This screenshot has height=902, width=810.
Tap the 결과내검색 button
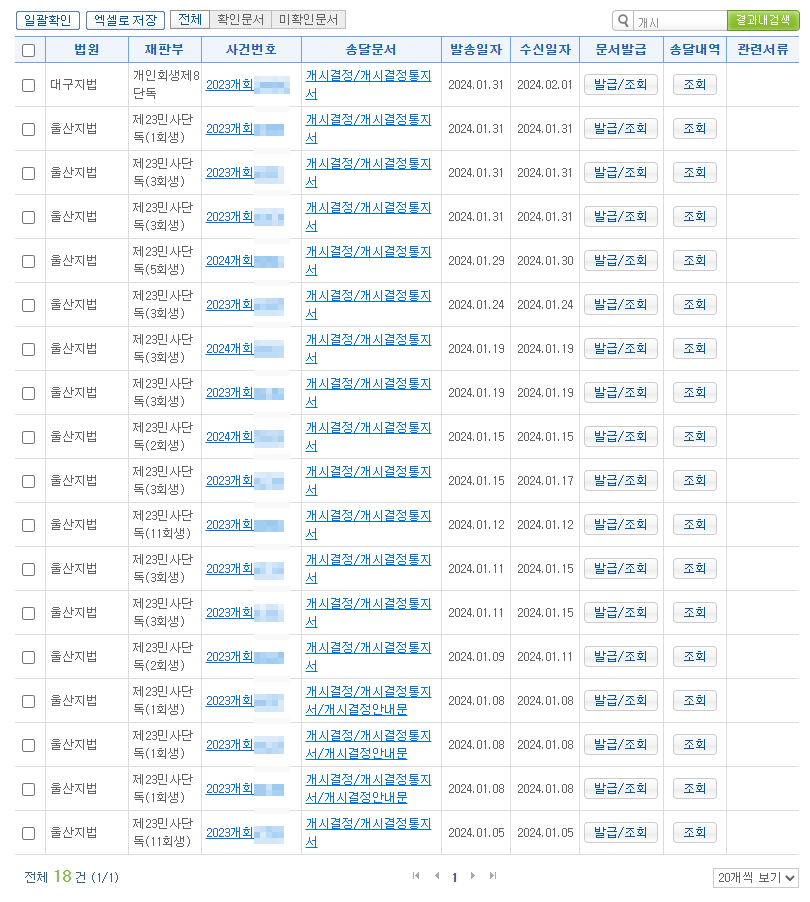763,20
